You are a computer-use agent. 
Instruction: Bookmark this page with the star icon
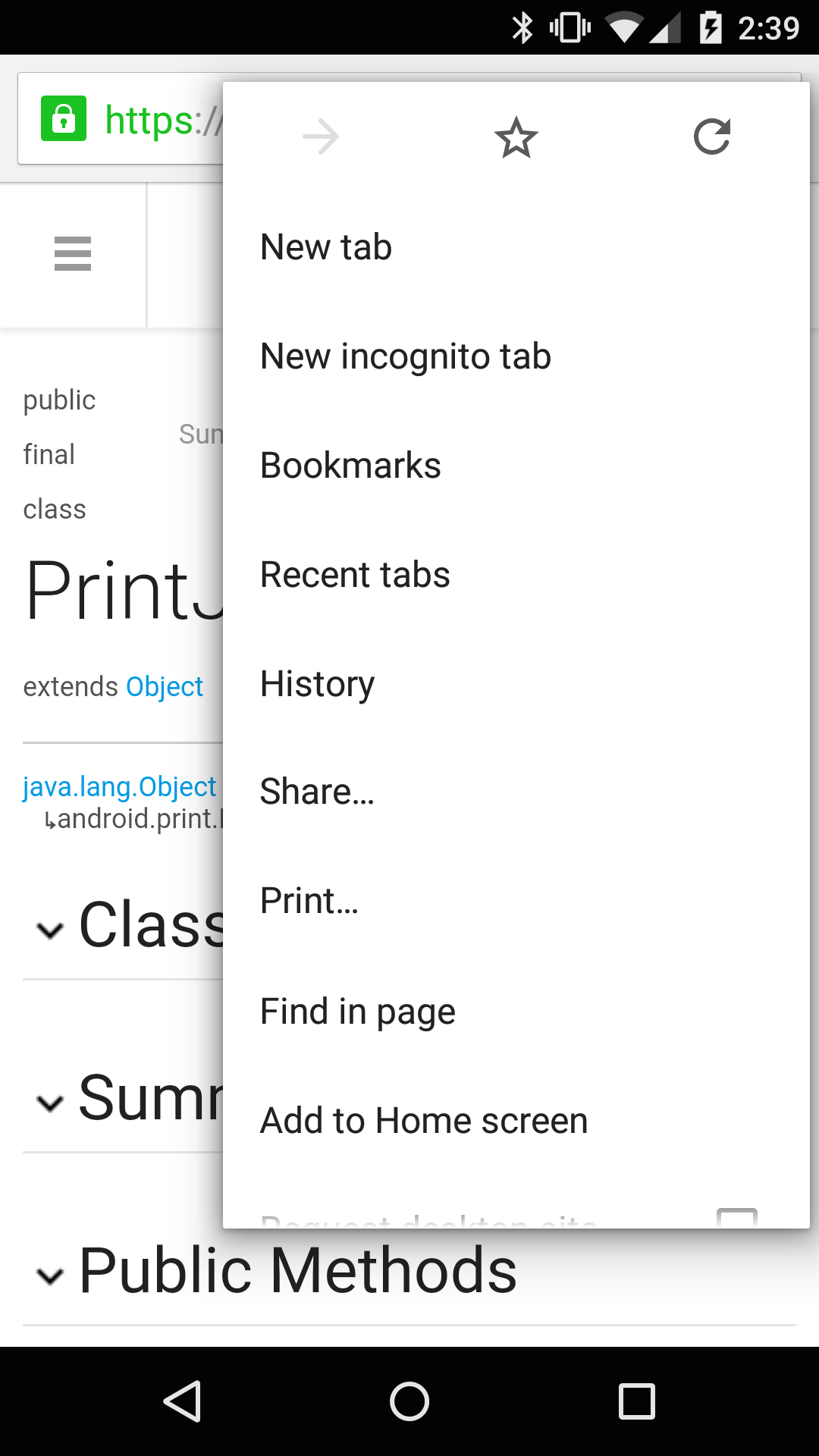pyautogui.click(x=516, y=137)
